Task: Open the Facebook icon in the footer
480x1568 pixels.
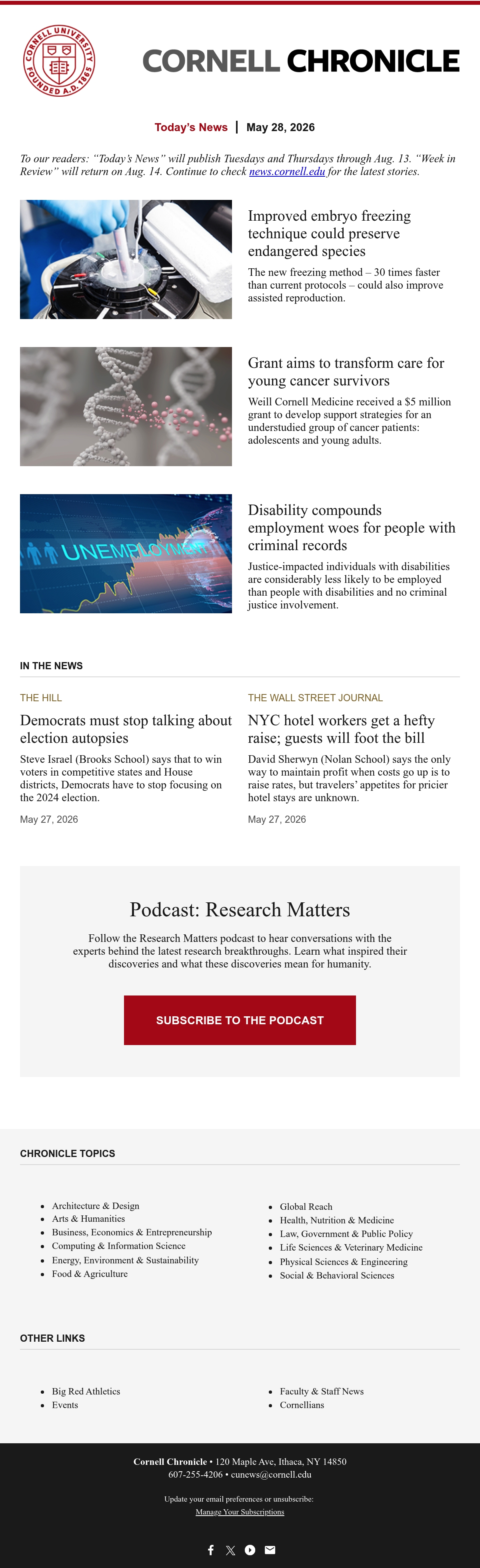Action: [211, 1550]
